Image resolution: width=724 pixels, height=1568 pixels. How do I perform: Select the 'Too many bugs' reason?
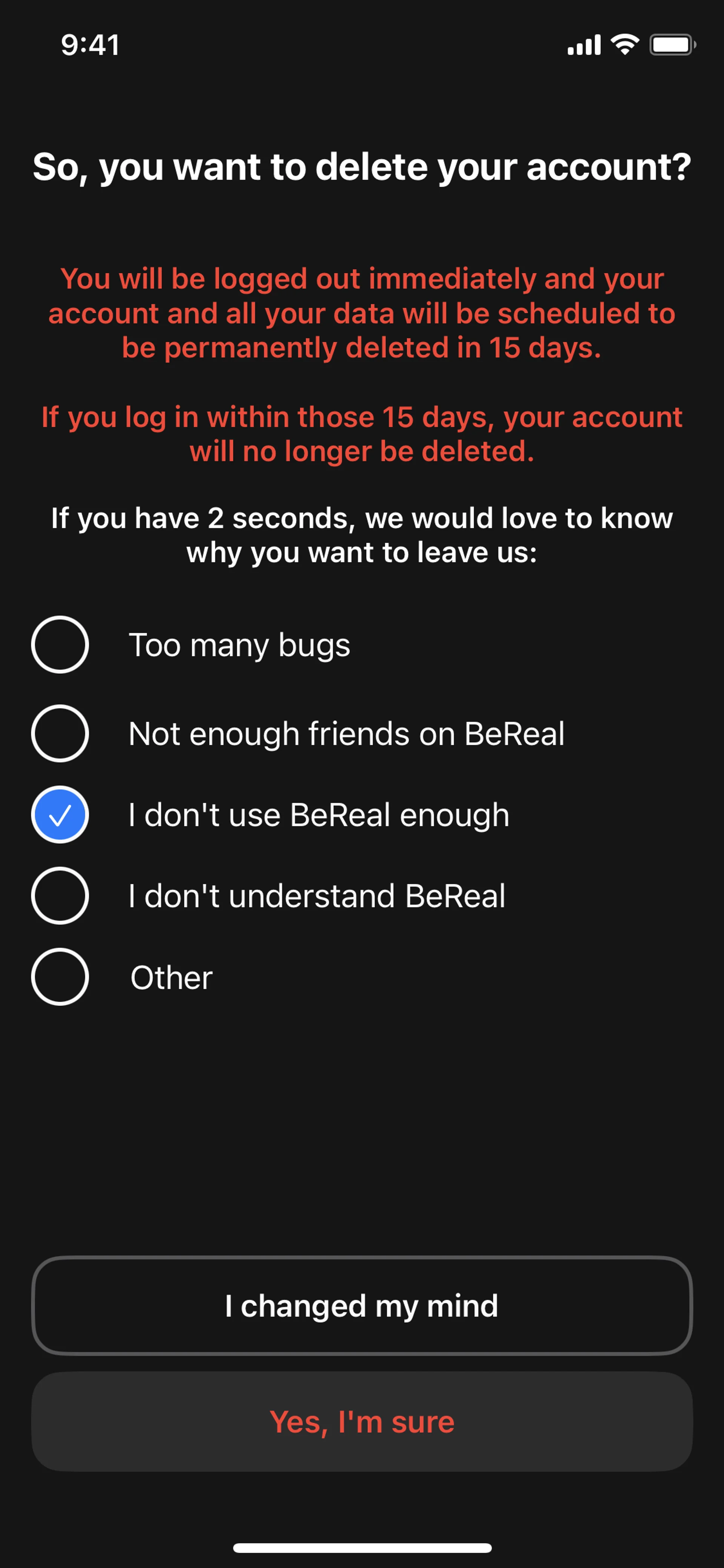(x=60, y=645)
